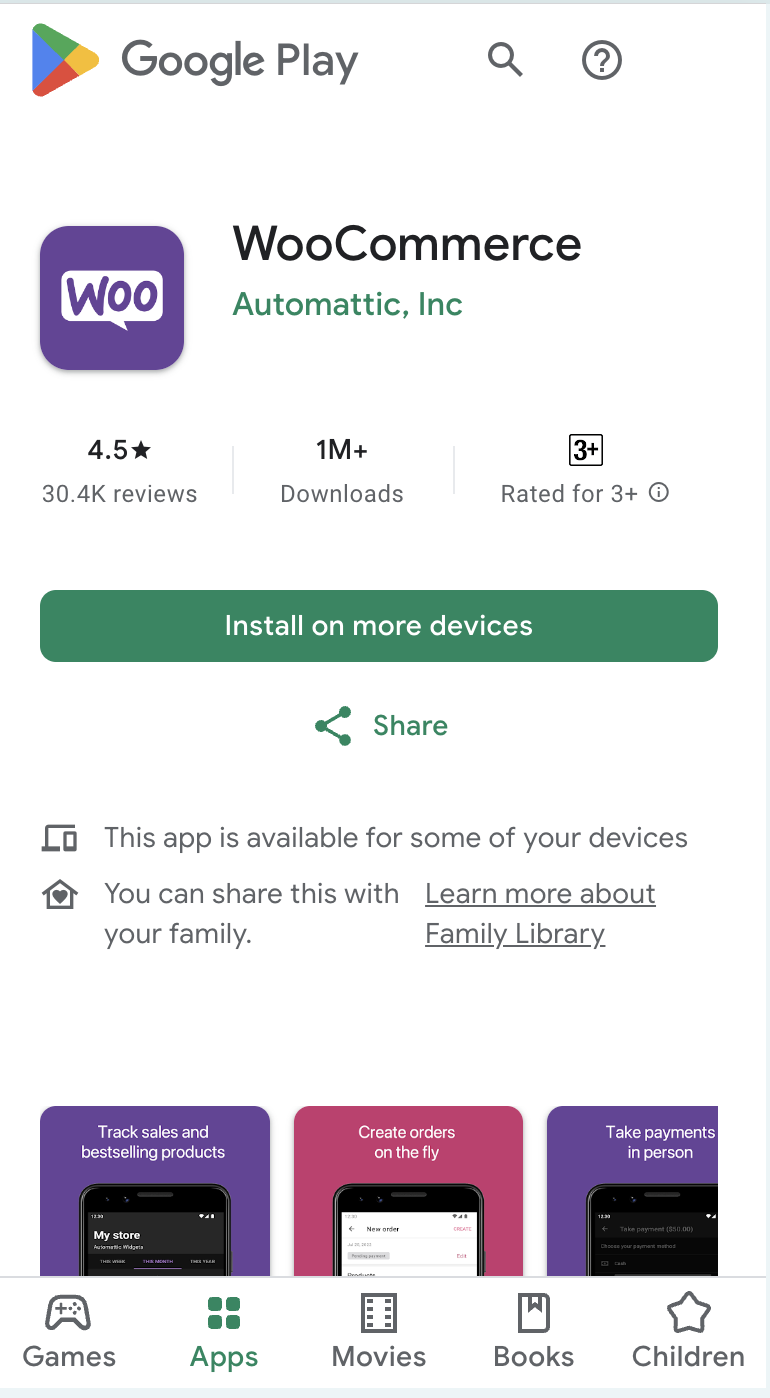View the 30.4K reviews rating
The image size is (770, 1398).
click(x=120, y=470)
